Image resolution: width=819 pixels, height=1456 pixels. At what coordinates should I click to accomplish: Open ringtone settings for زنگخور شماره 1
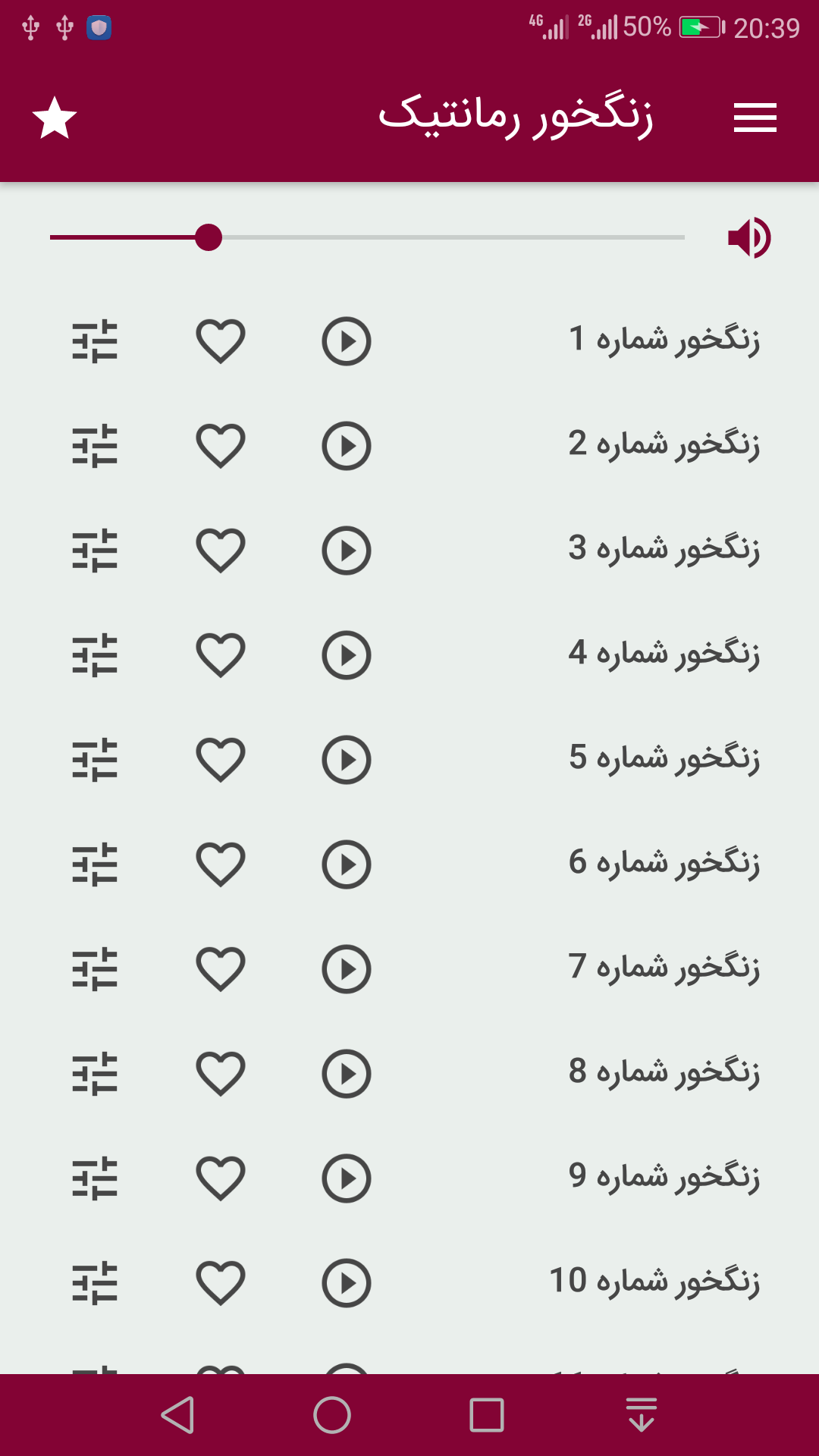click(x=95, y=341)
